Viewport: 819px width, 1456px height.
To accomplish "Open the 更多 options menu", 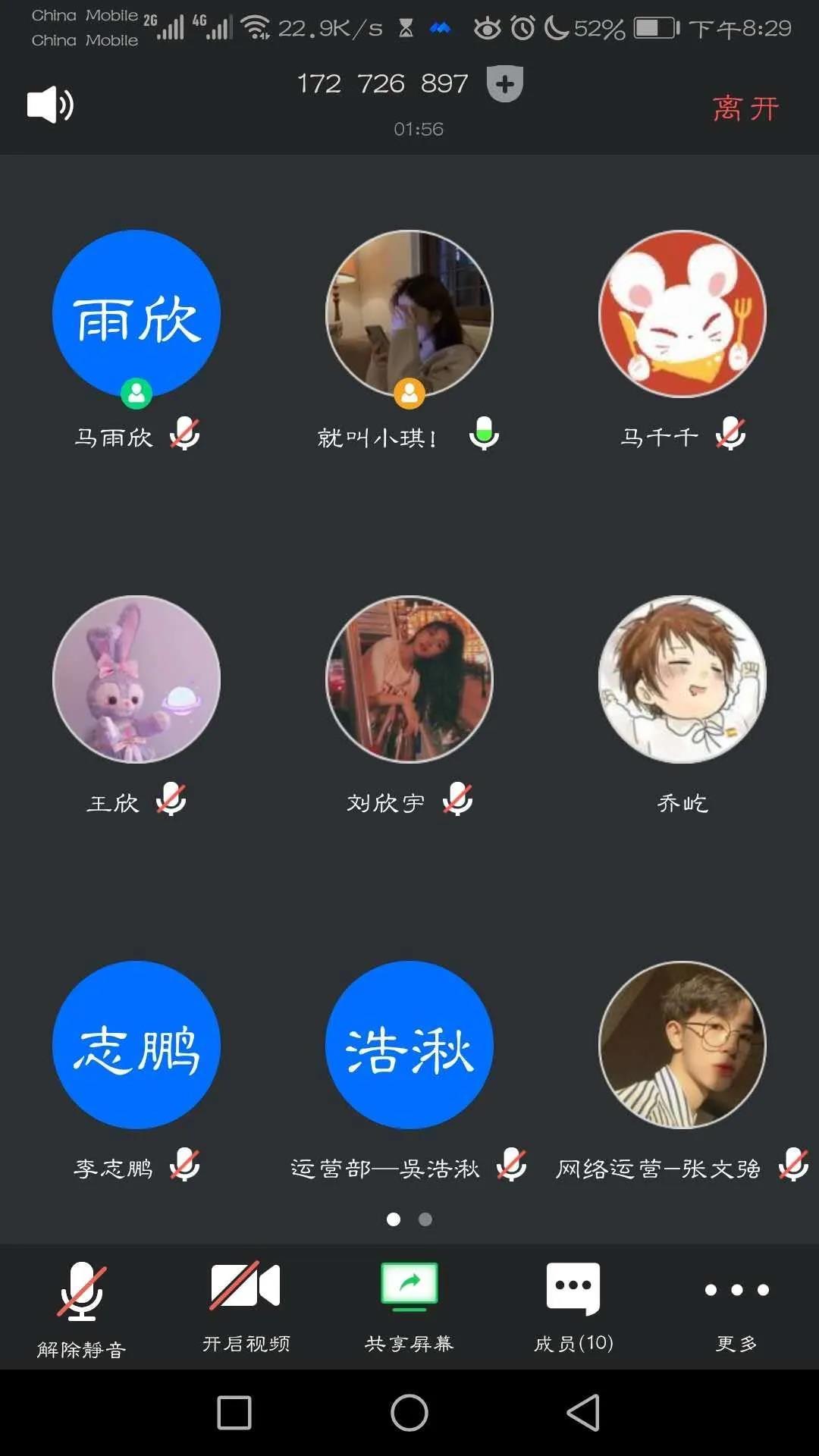I will (736, 1306).
